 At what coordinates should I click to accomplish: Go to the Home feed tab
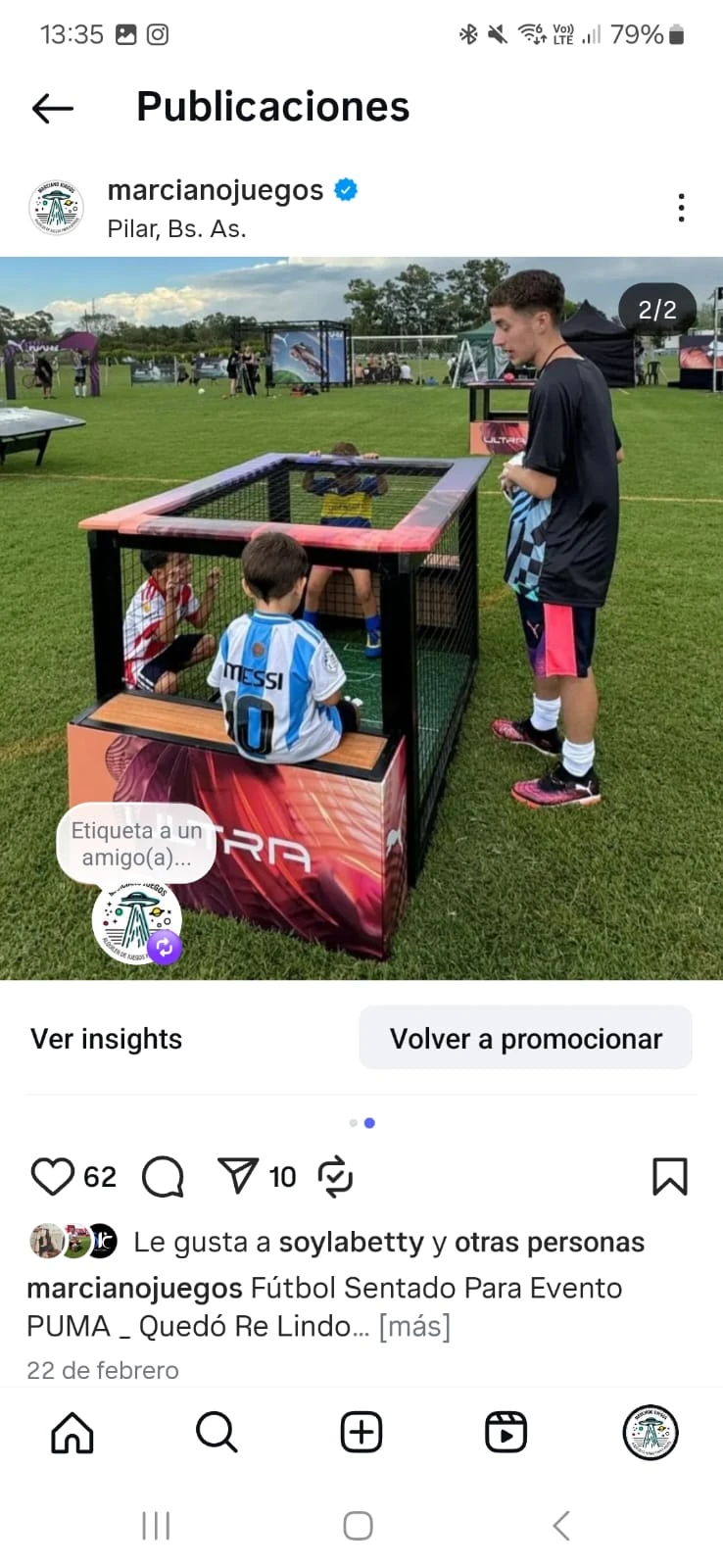click(x=72, y=1433)
